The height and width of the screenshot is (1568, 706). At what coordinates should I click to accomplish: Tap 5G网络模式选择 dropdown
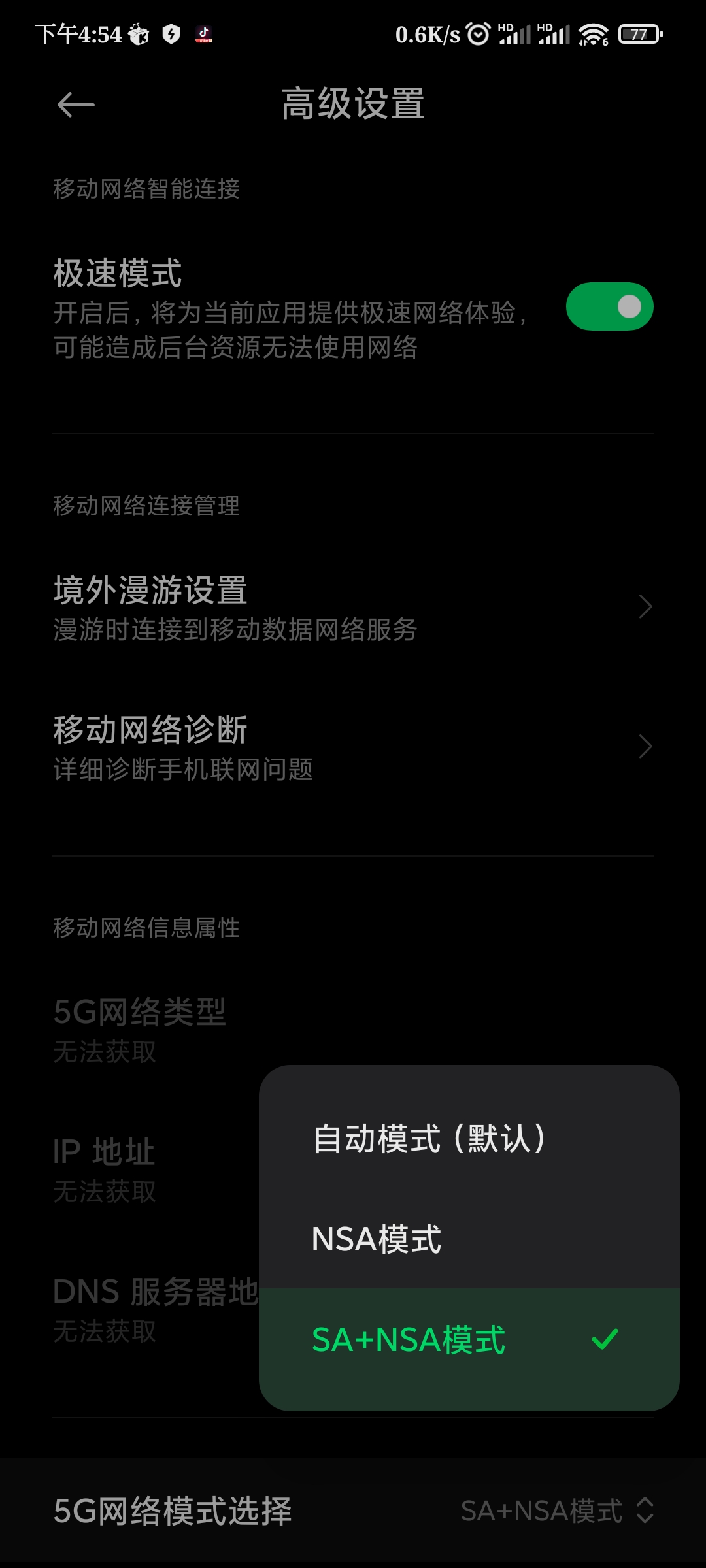[353, 1511]
